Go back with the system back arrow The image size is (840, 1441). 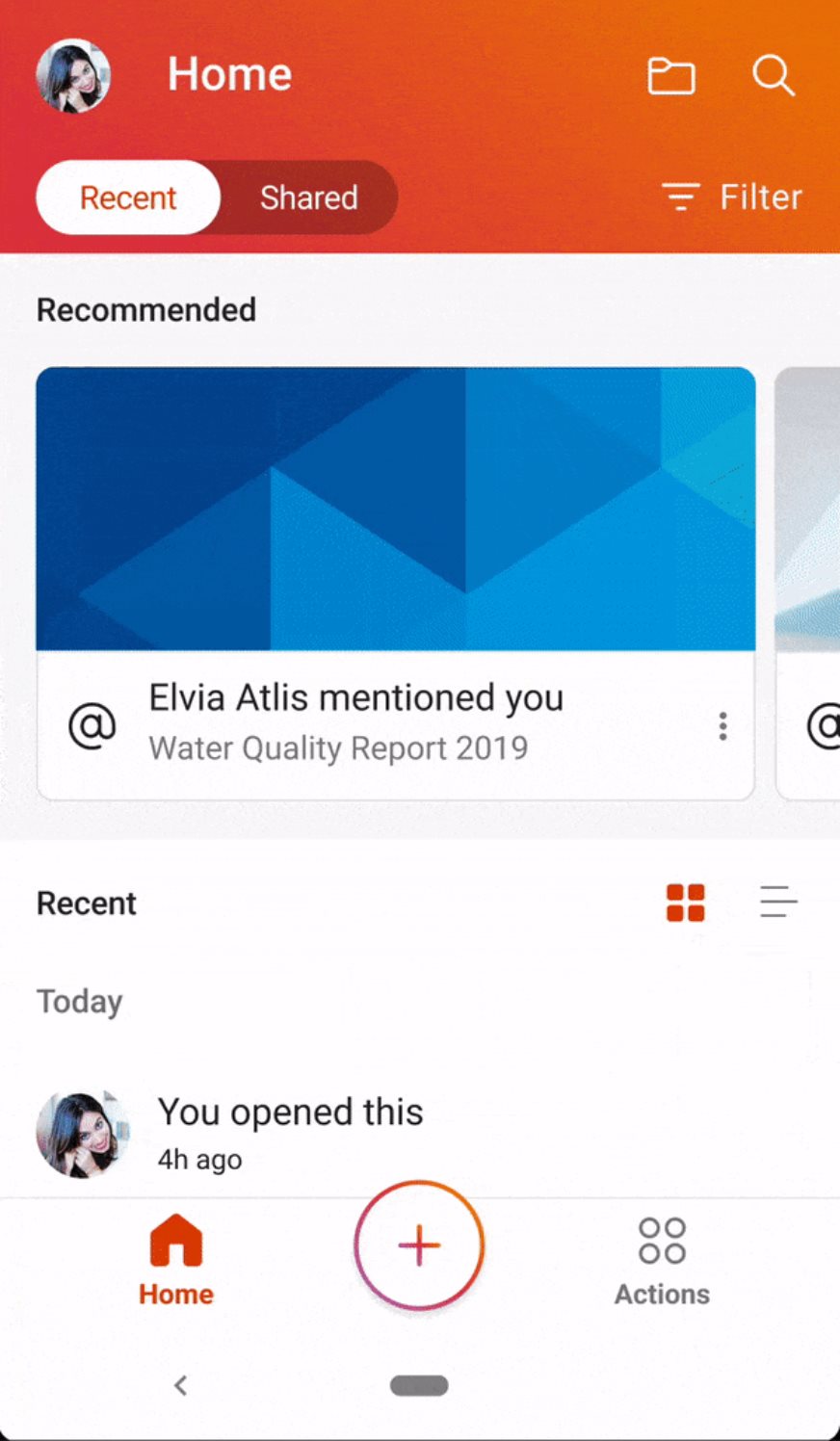pos(180,1385)
